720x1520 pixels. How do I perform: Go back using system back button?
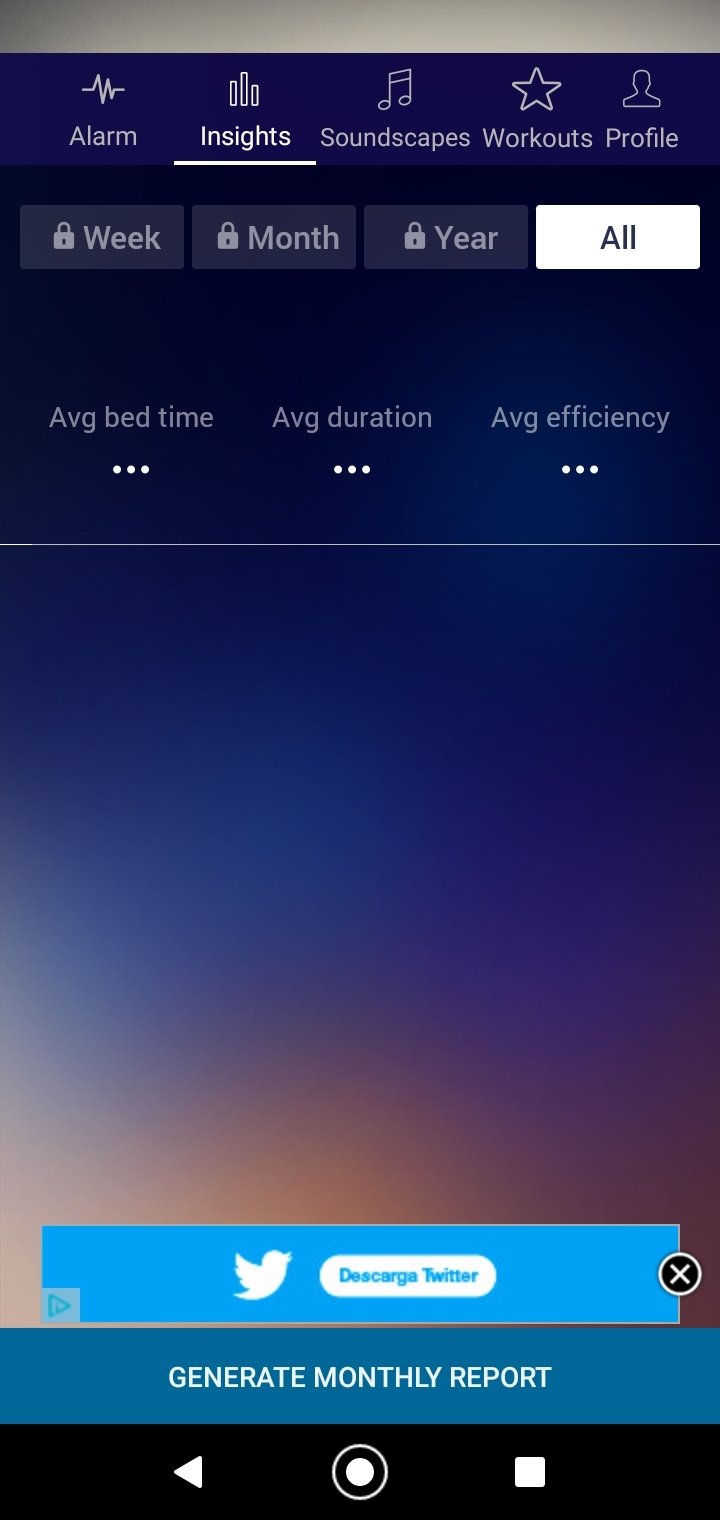pyautogui.click(x=188, y=1472)
